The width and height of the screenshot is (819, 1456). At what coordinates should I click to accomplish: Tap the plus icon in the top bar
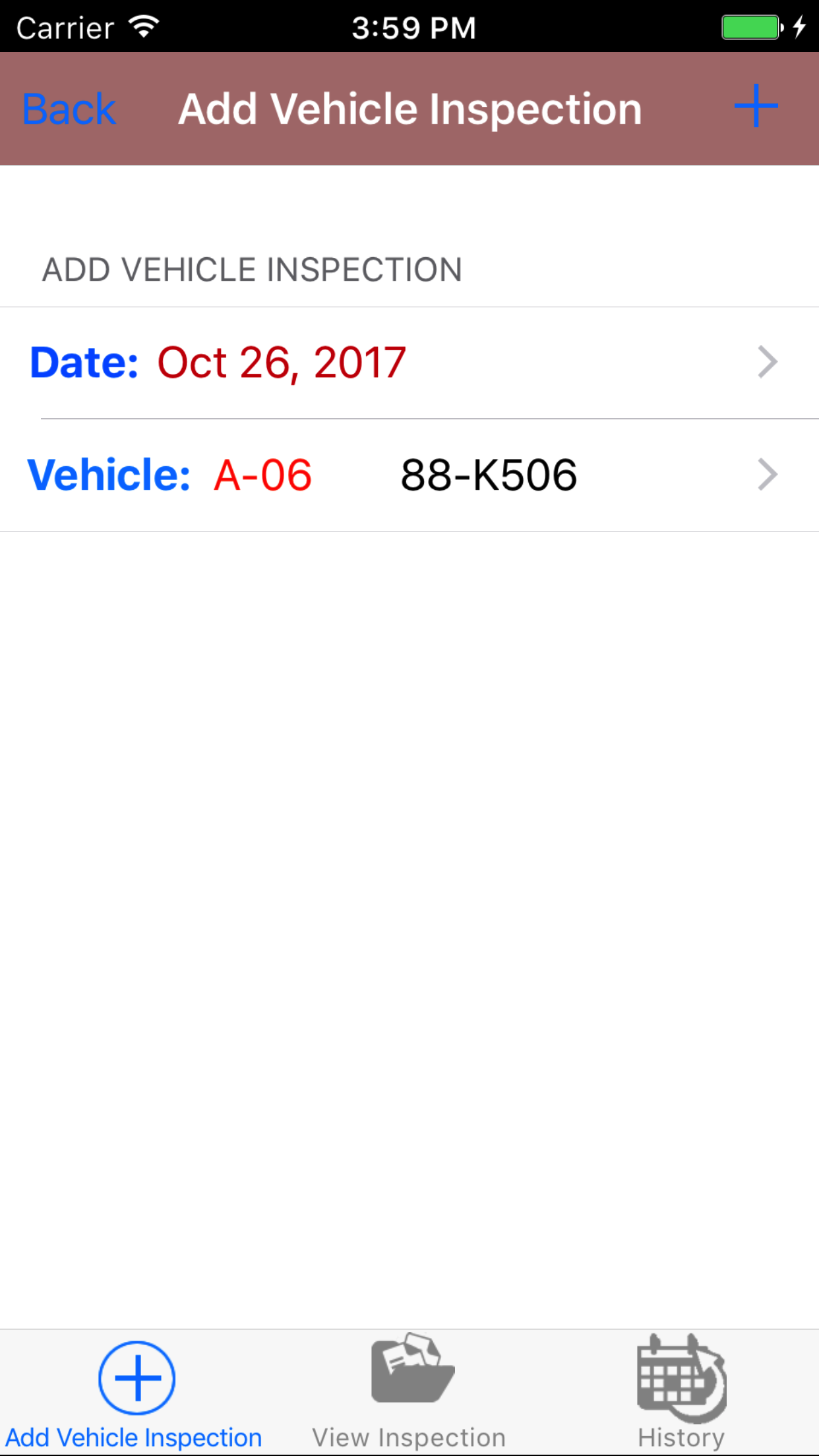756,106
